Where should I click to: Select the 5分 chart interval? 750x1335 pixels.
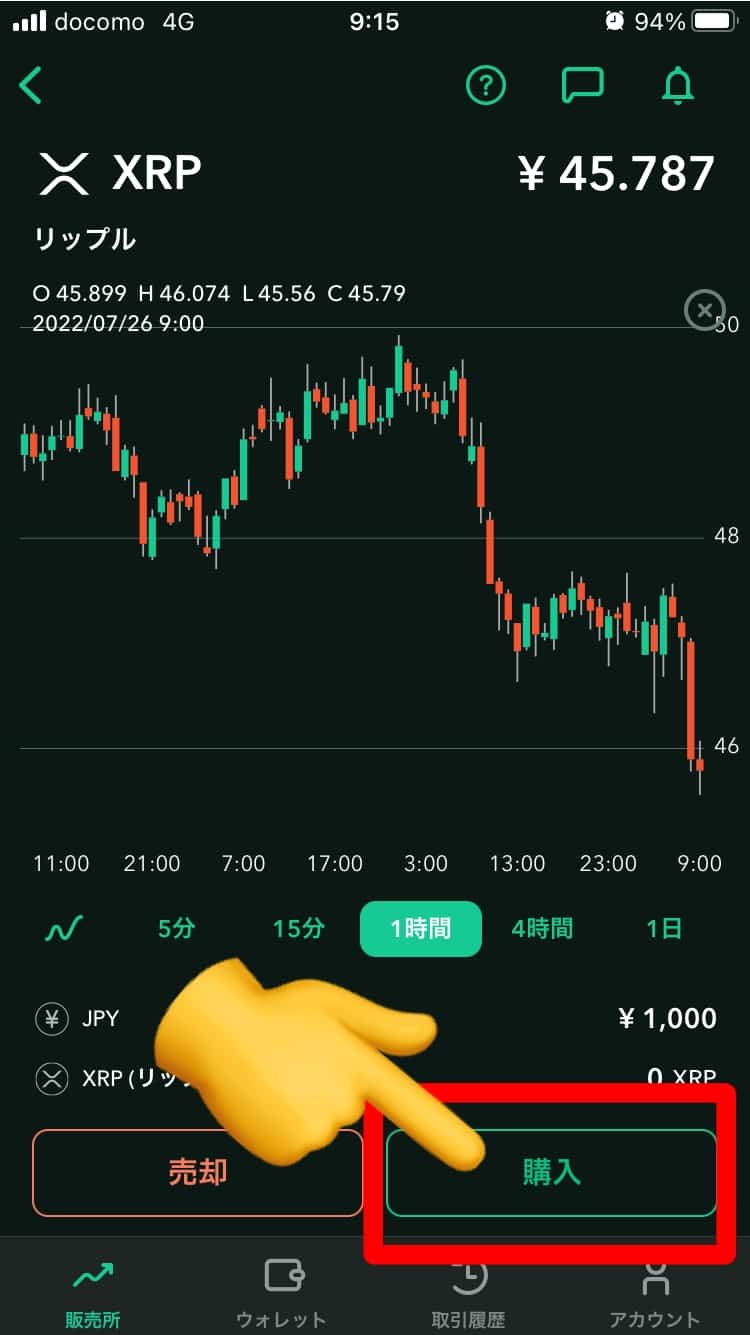(176, 929)
